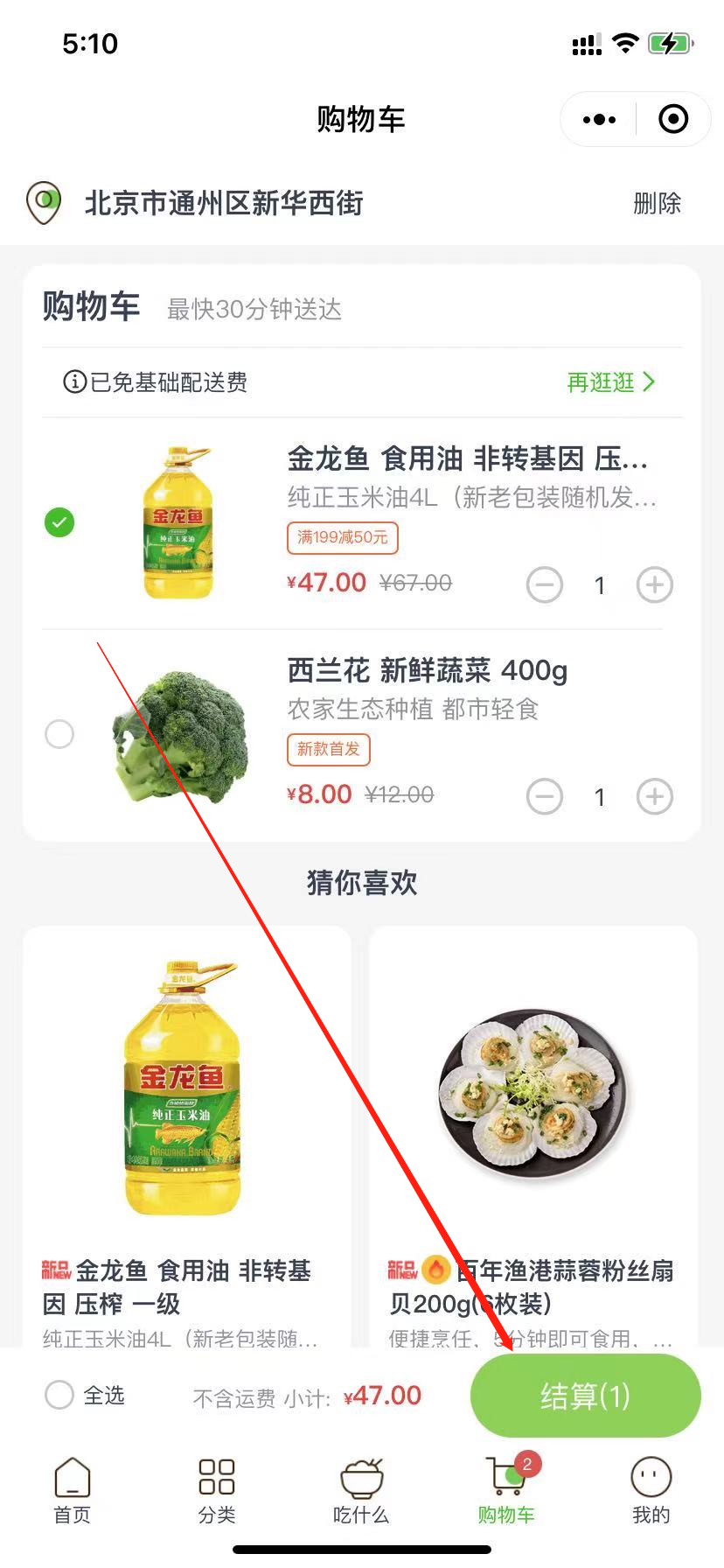Uncheck the 金龙鱼 食用油 cart item
This screenshot has height=1568, width=724.
click(59, 522)
